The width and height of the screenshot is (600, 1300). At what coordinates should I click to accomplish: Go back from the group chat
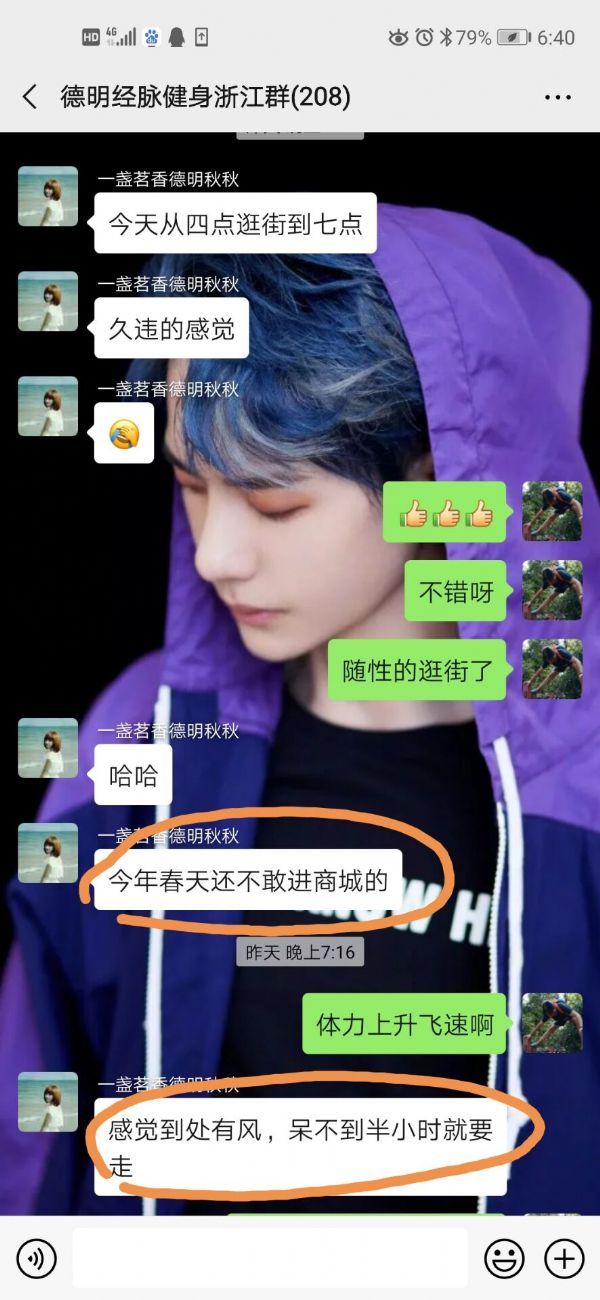pyautogui.click(x=30, y=97)
